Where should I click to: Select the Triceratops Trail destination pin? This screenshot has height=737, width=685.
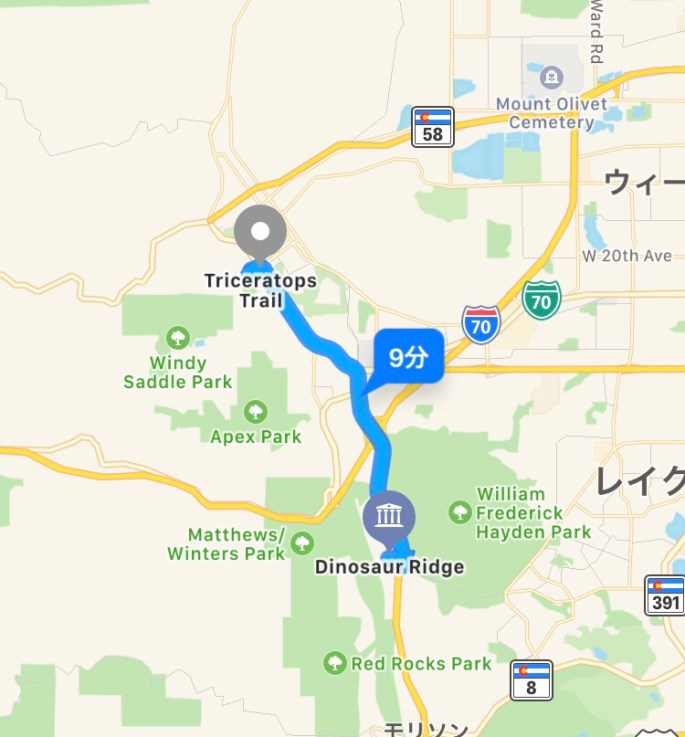(x=260, y=232)
